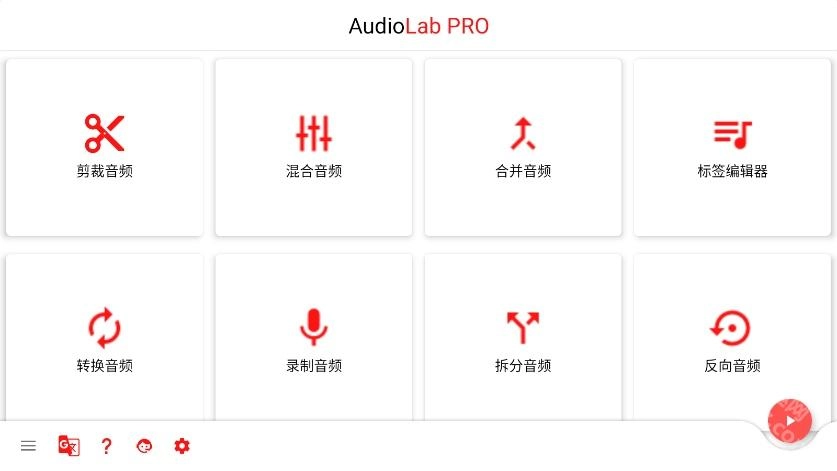Open help via the question mark icon
Viewport: 837px width, 471px height.
click(x=106, y=446)
